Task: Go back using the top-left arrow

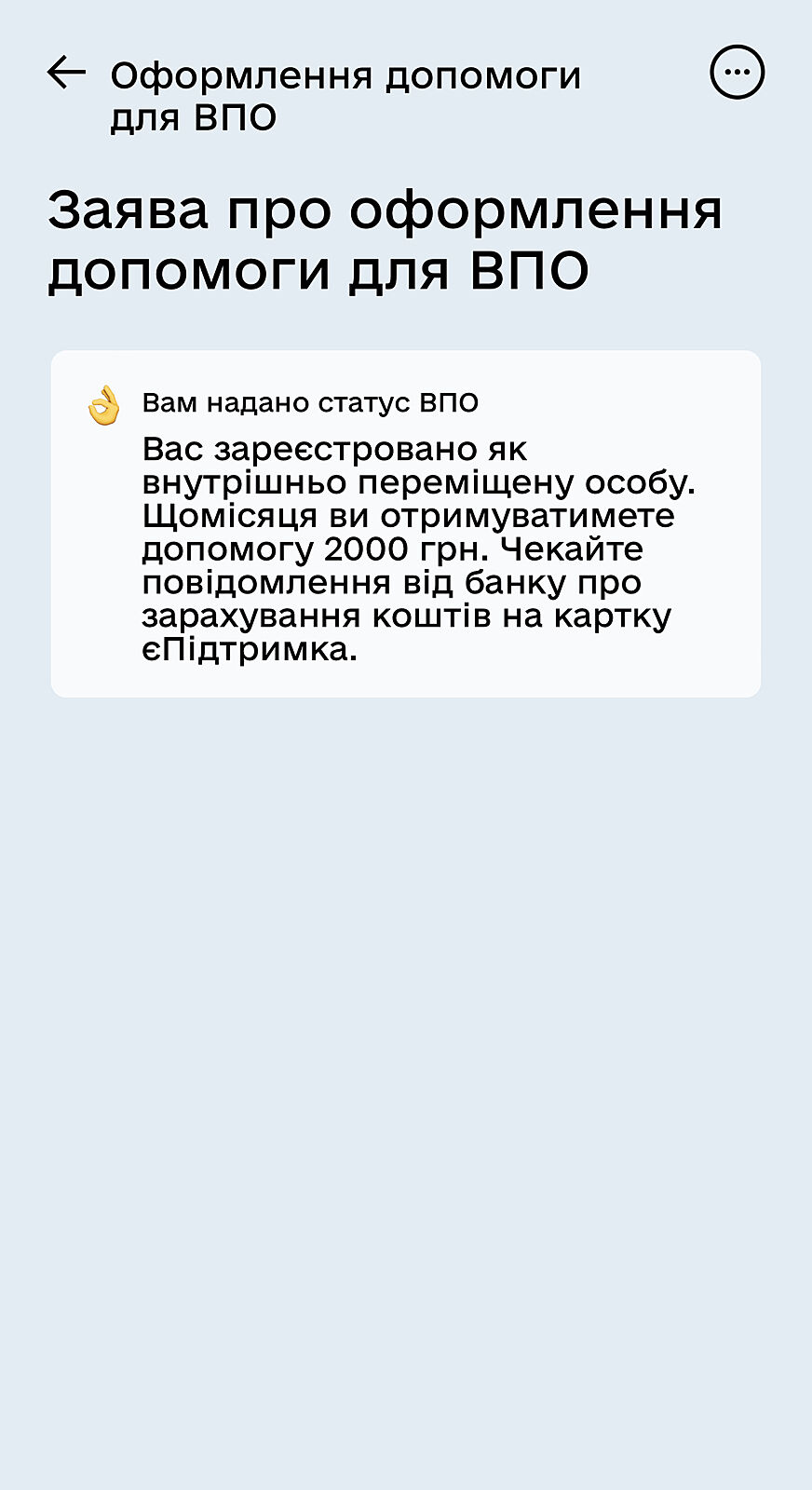Action: tap(66, 73)
